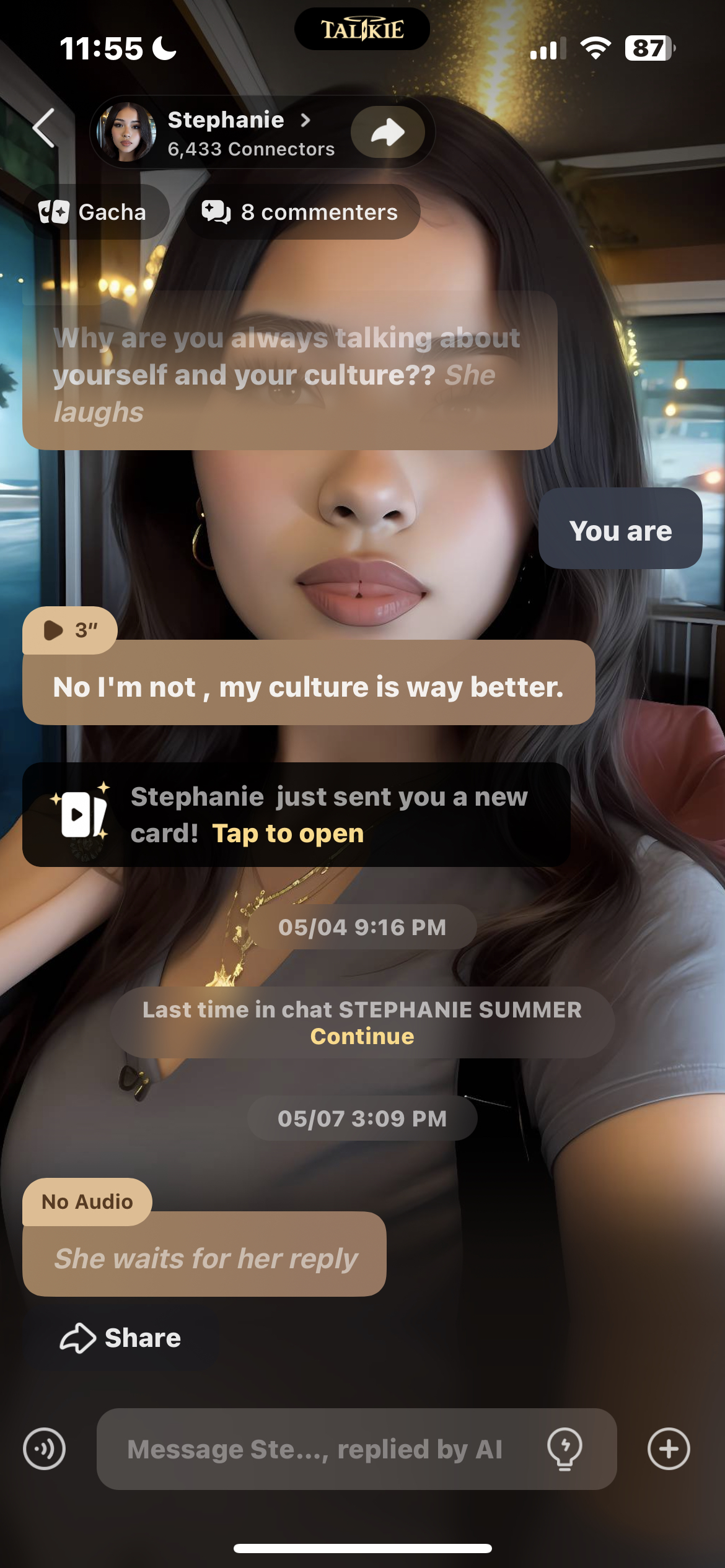Focus the message input field
Image resolution: width=725 pixels, height=1568 pixels.
(x=315, y=1449)
